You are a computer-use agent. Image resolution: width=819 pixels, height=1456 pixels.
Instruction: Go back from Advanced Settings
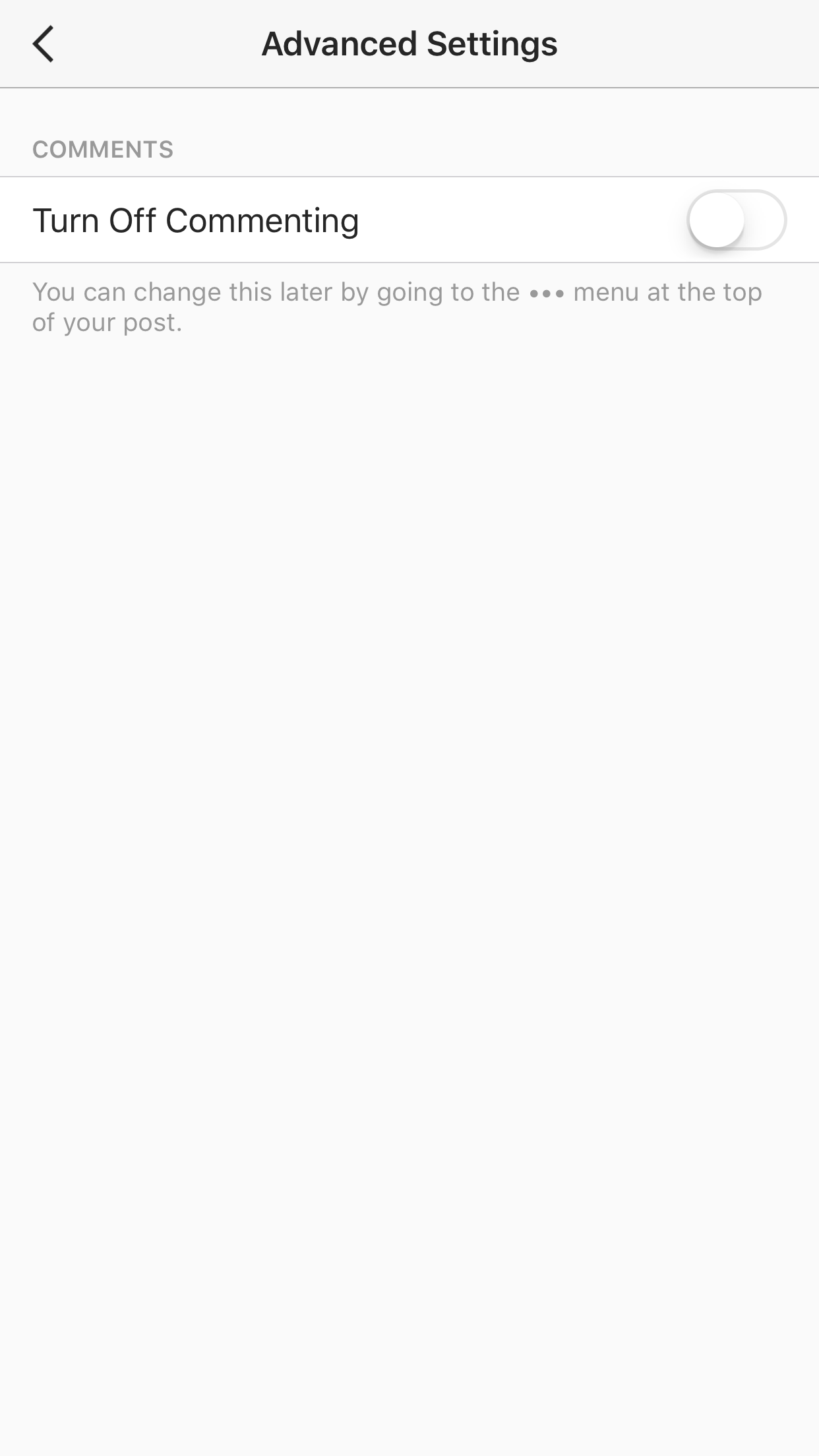coord(44,44)
